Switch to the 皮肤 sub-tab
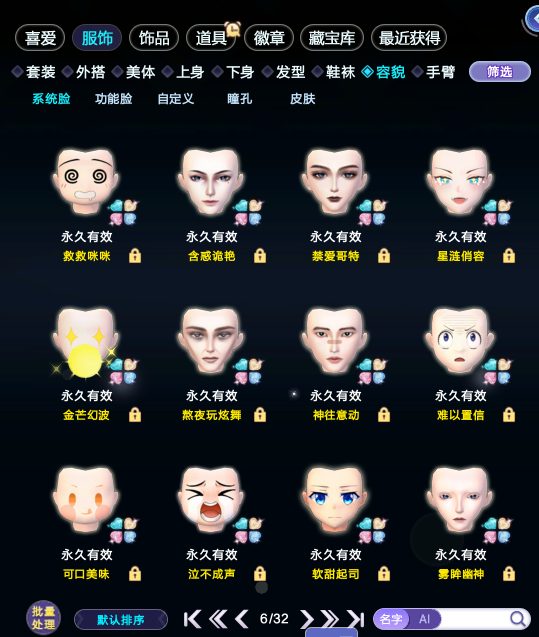This screenshot has width=539, height=637. click(303, 99)
